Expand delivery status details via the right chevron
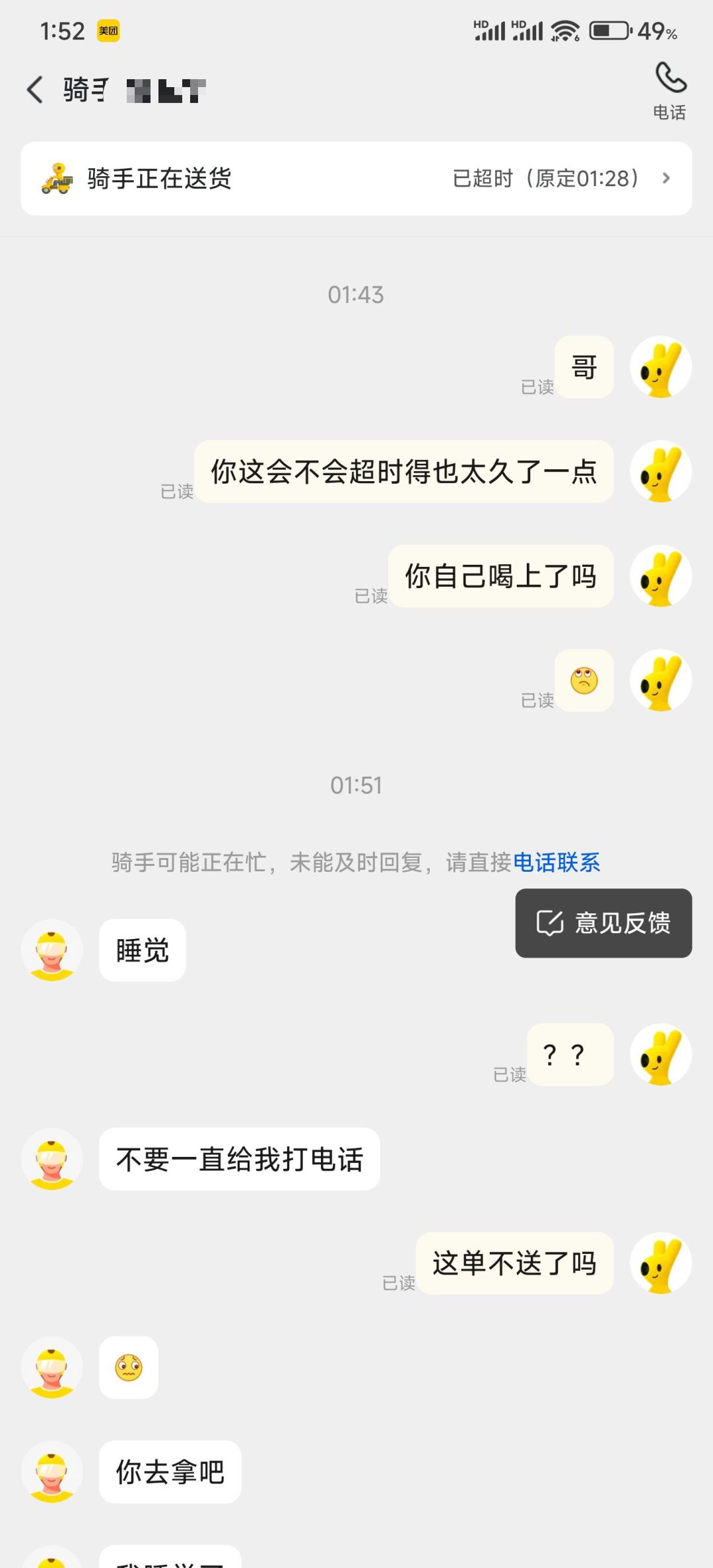The width and height of the screenshot is (713, 1568). (x=667, y=178)
